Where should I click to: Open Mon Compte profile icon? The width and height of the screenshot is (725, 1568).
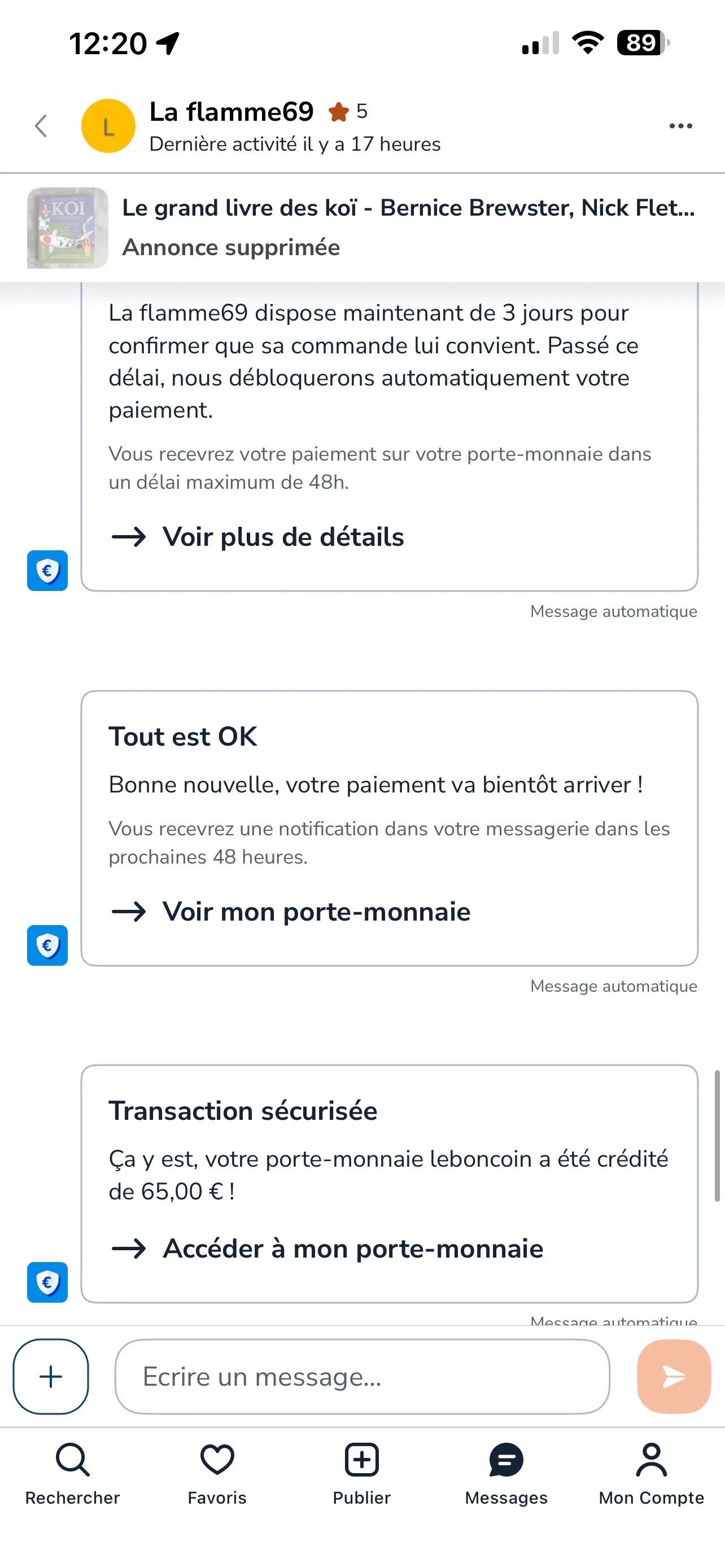[650, 1459]
